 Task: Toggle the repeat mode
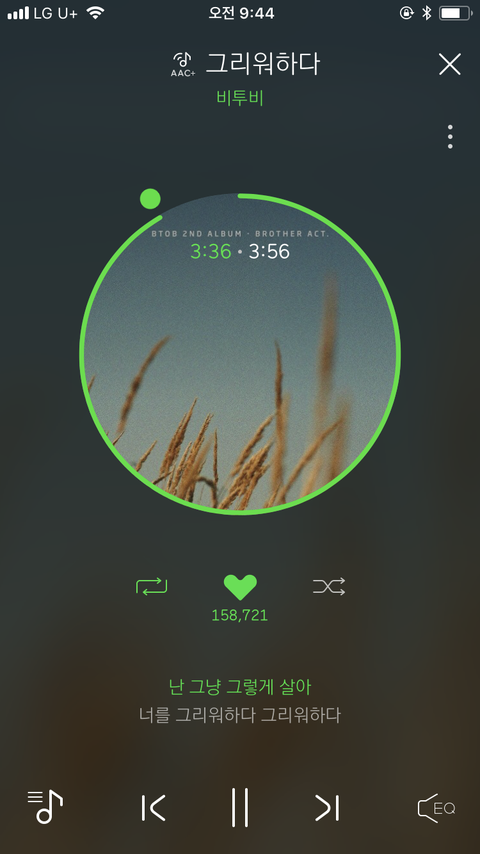click(x=151, y=587)
